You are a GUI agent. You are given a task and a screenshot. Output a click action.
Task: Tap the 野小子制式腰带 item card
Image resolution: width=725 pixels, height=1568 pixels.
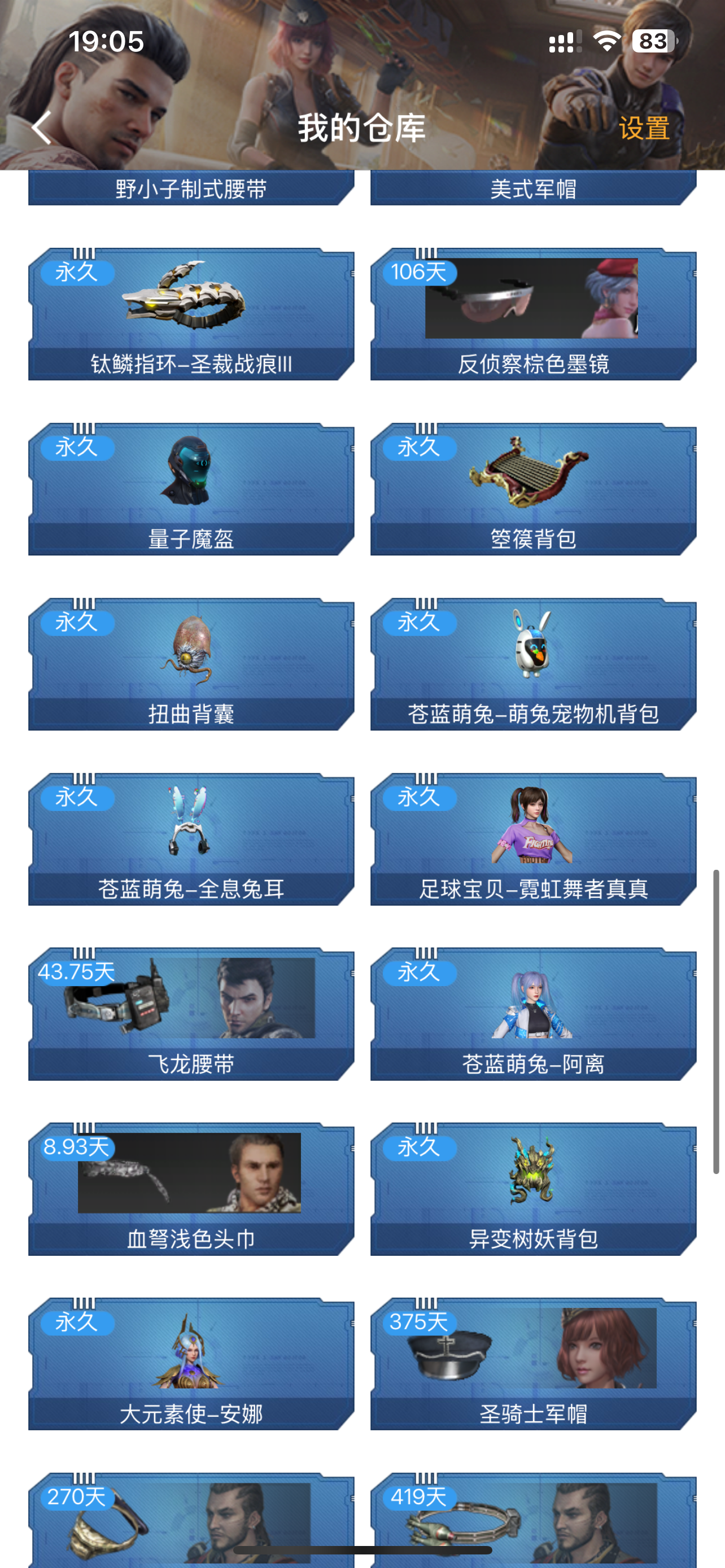pos(191,188)
